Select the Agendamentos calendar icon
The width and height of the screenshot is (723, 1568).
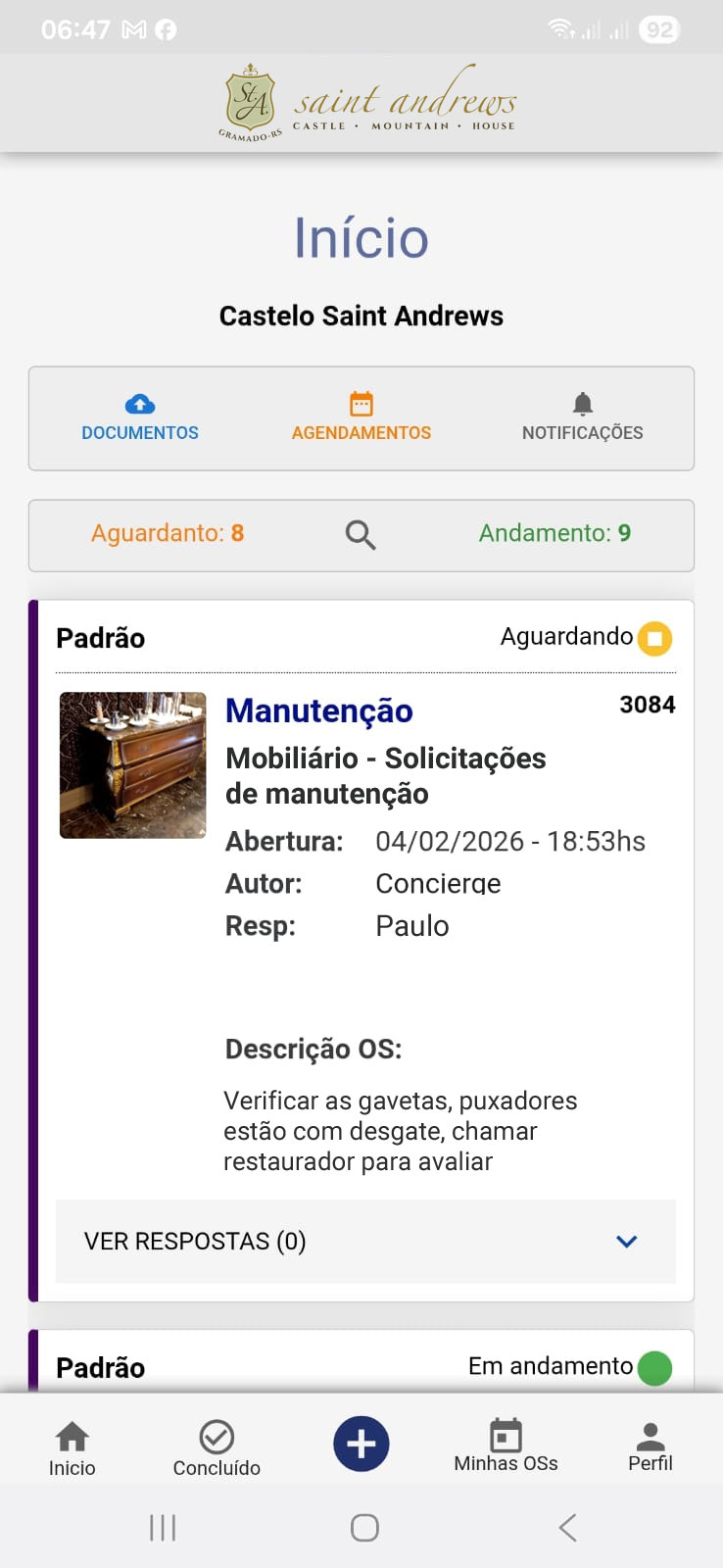click(x=361, y=403)
